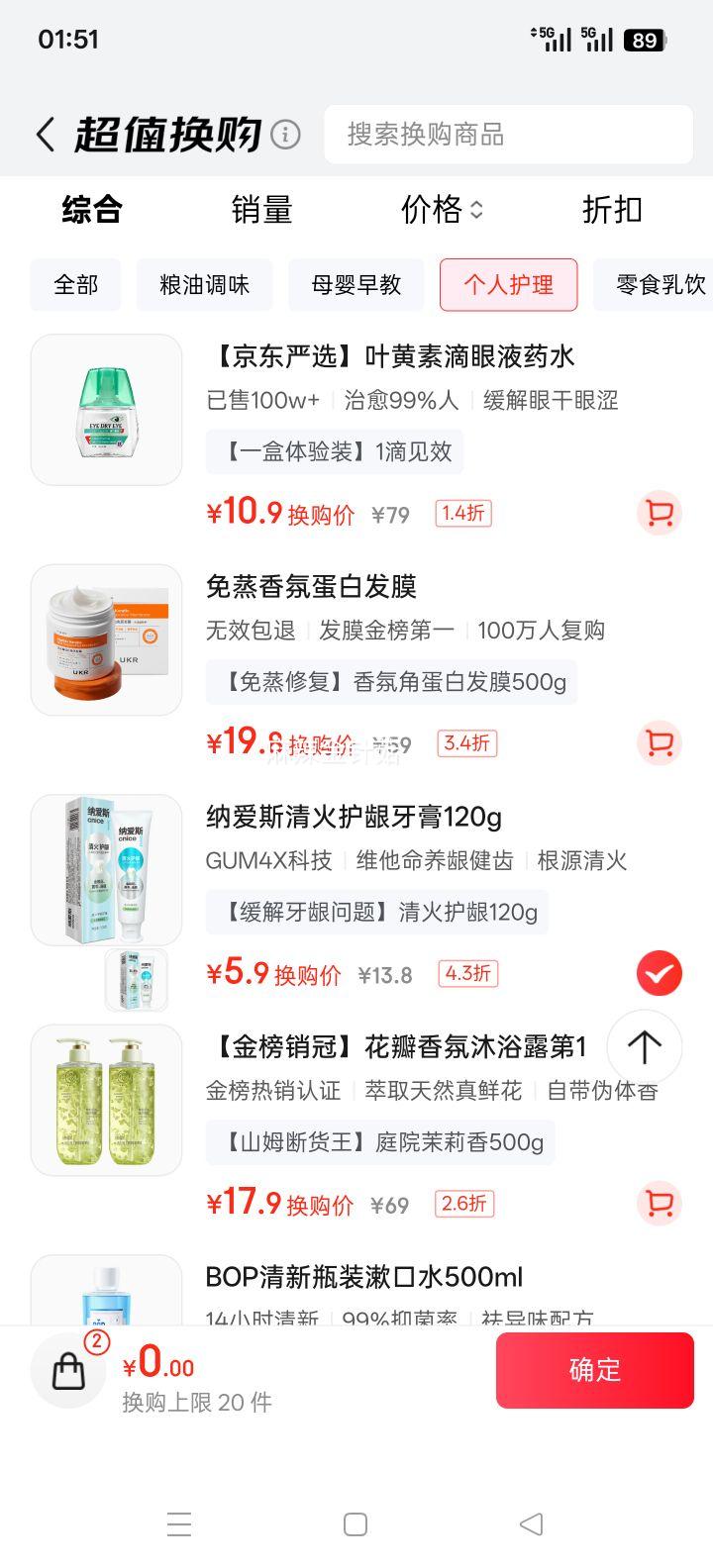Add 叶黄素滴眼液药水 to cart
This screenshot has height=1568, width=713.
tap(659, 514)
